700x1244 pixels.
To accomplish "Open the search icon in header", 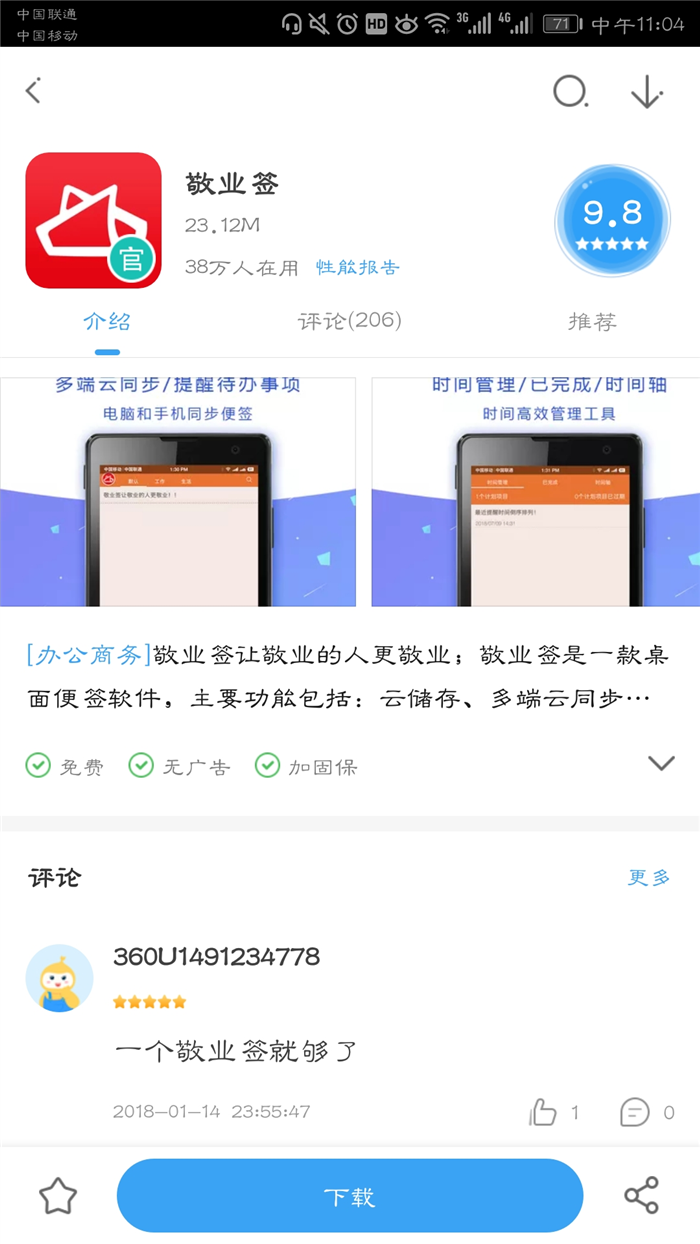I will [x=570, y=92].
